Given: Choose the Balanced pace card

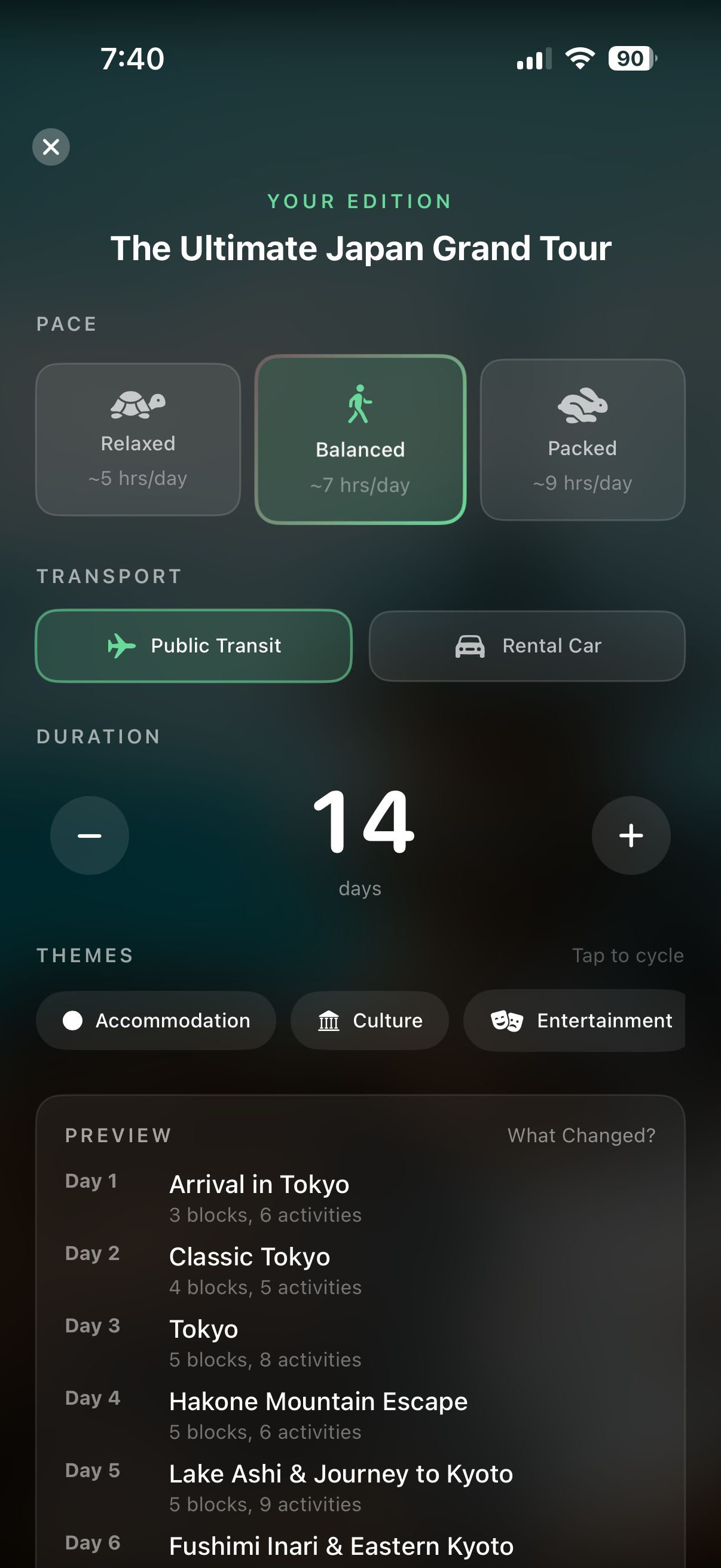Looking at the screenshot, I should pos(360,440).
